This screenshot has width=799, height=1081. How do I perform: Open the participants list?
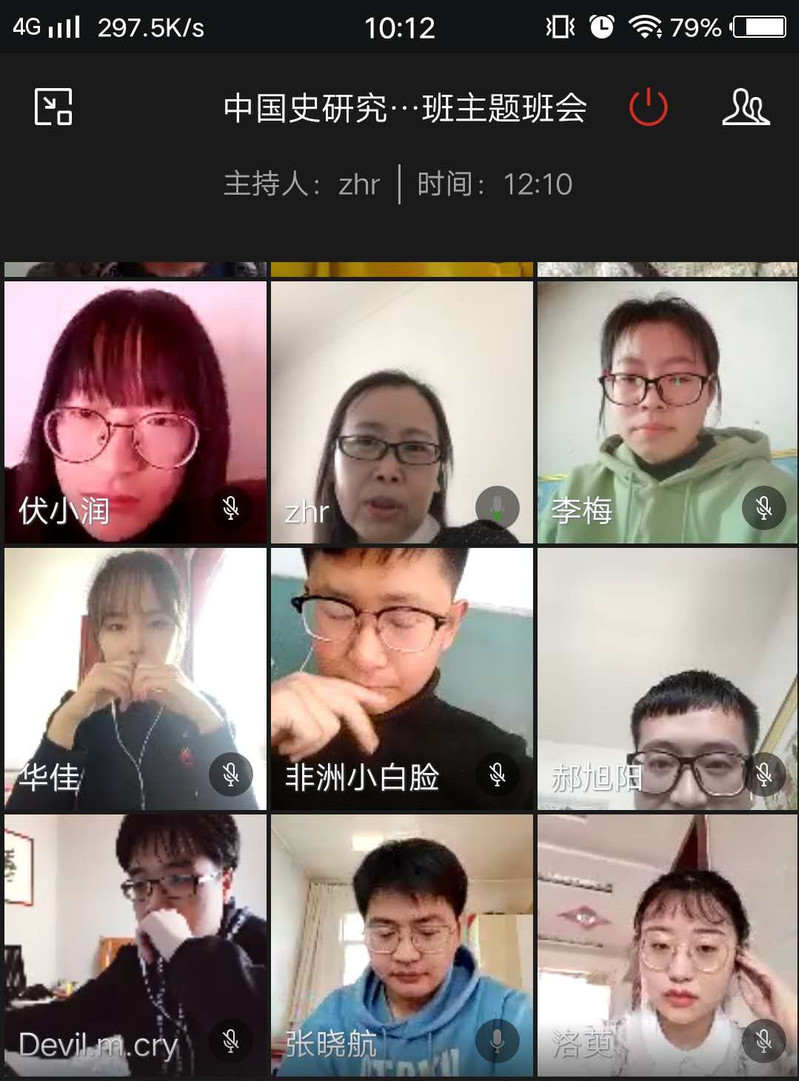(x=746, y=107)
